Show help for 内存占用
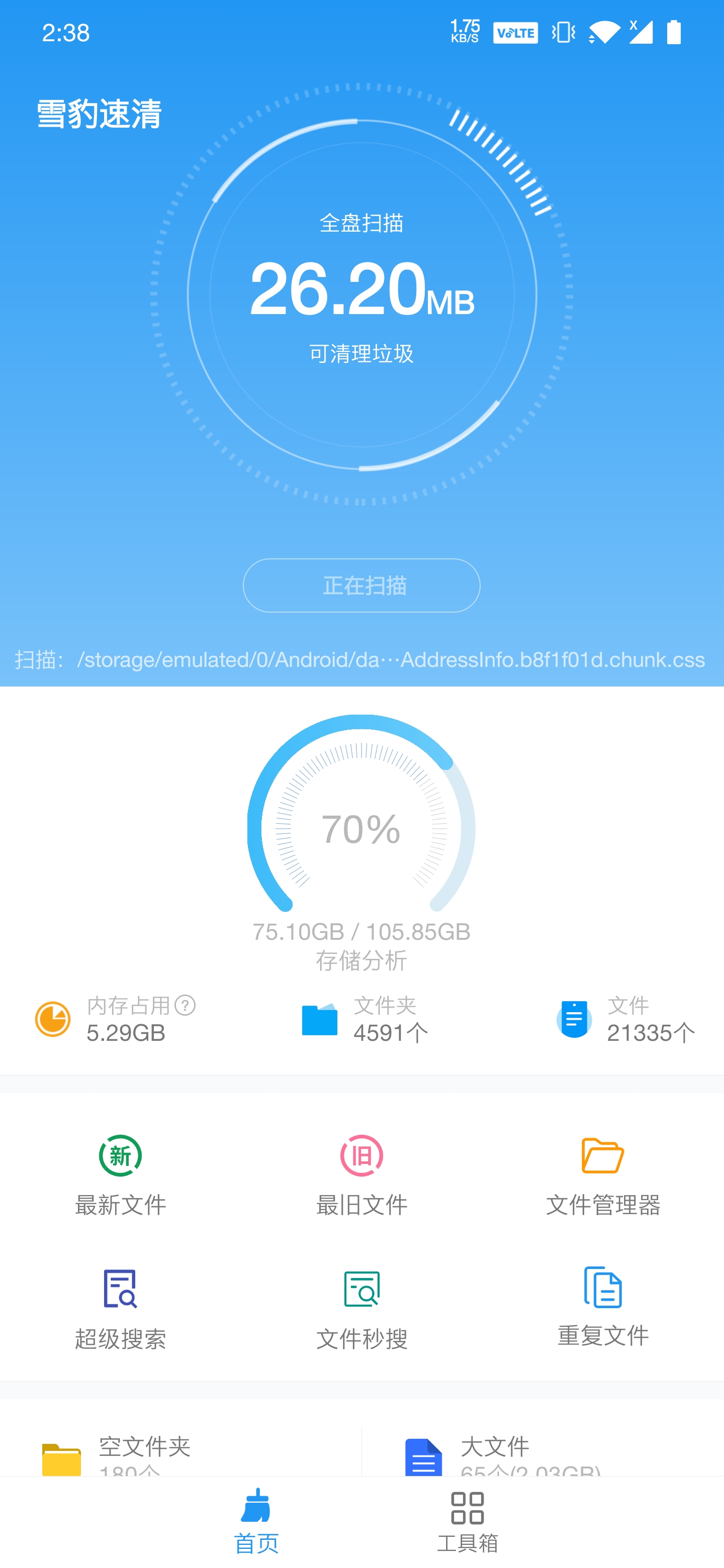This screenshot has height=1568, width=724. click(x=185, y=1005)
